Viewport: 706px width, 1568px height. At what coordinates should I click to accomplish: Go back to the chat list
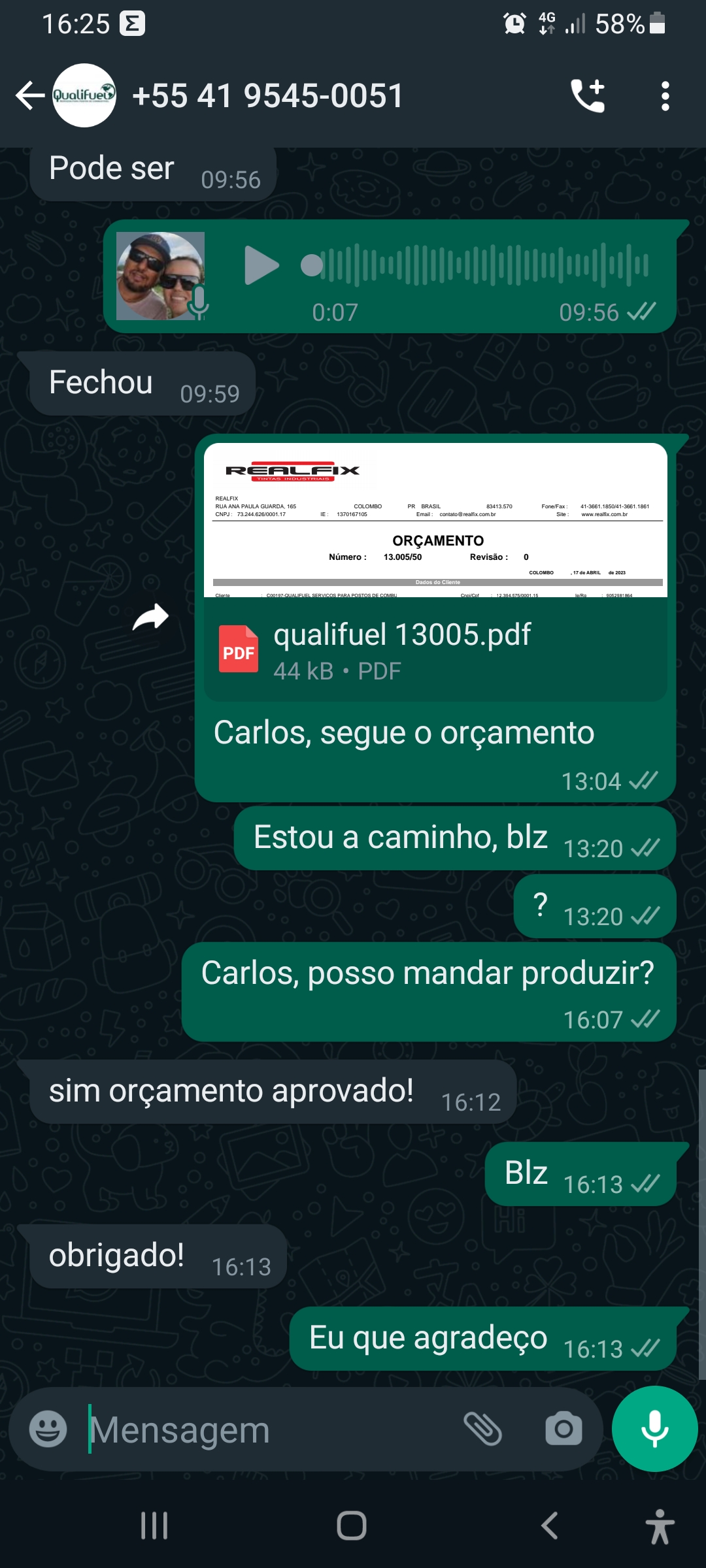coord(29,95)
